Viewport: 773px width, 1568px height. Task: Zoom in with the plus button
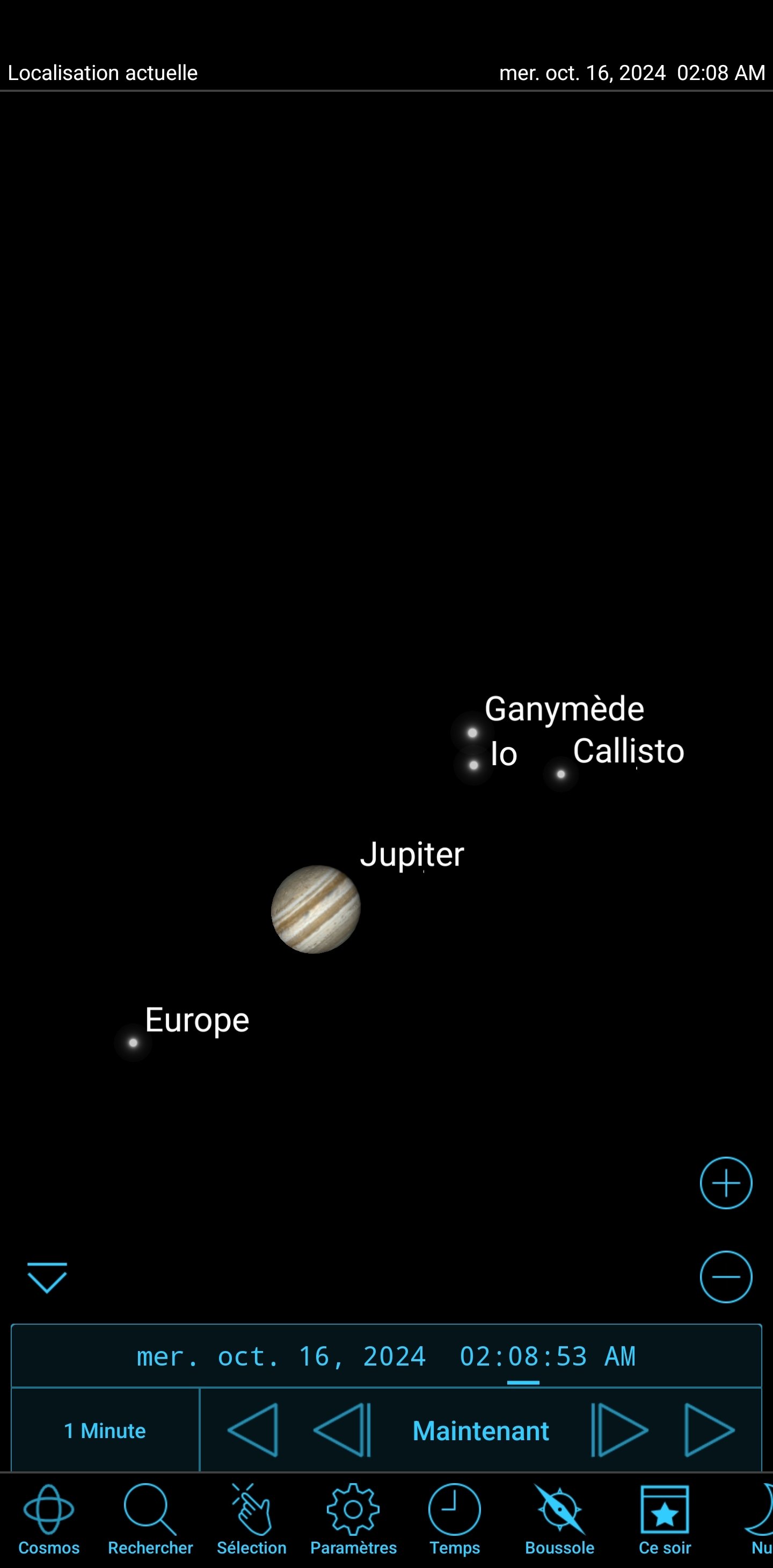point(726,1182)
